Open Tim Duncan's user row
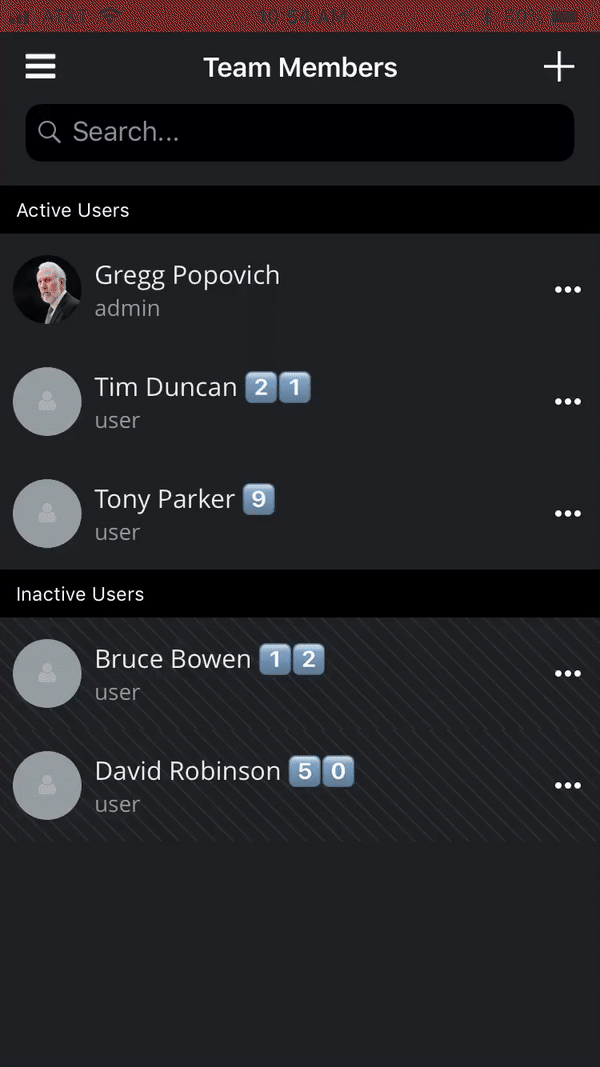The image size is (600, 1067). (x=300, y=401)
